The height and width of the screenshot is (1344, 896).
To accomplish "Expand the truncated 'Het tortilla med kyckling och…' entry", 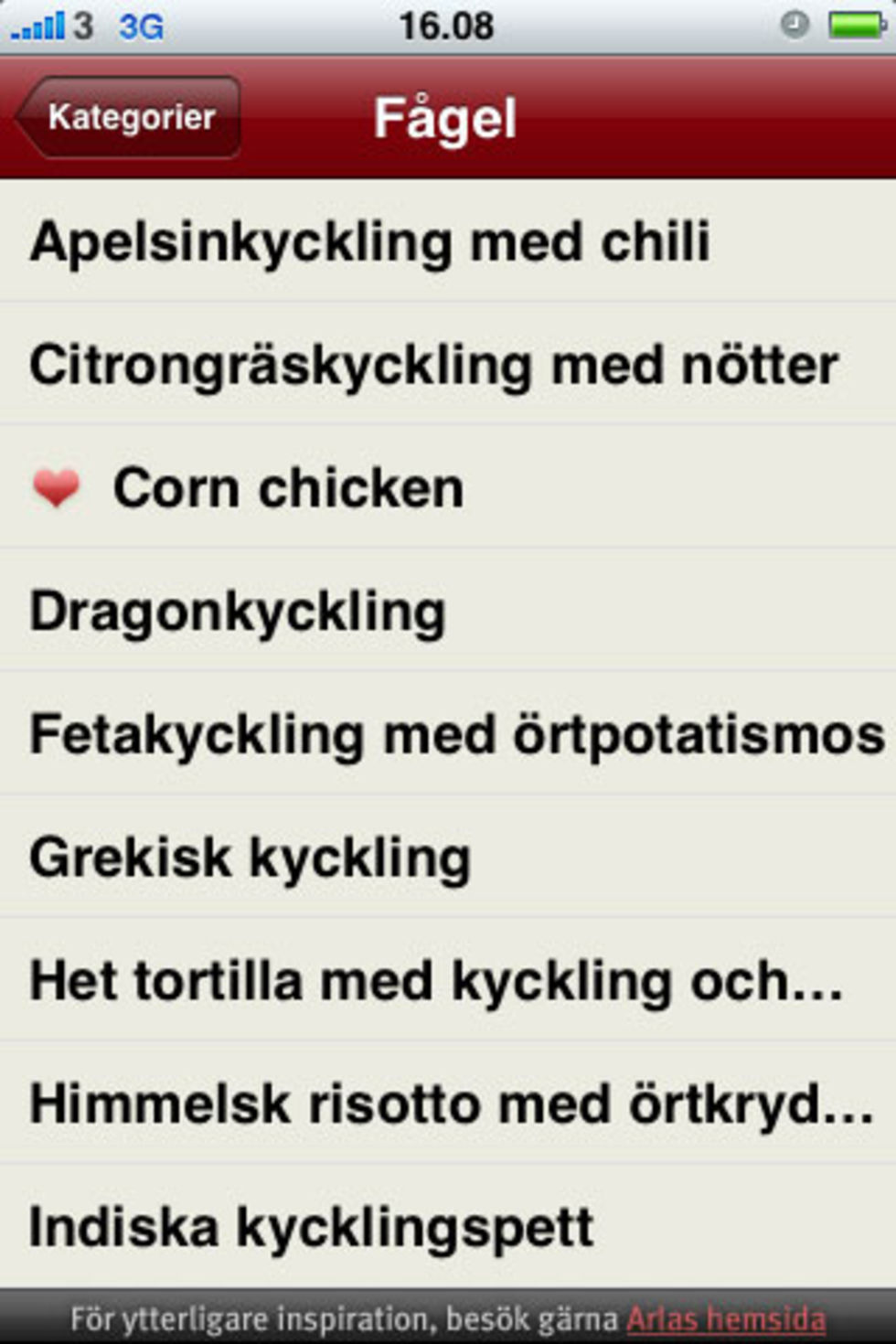I will point(437,980).
